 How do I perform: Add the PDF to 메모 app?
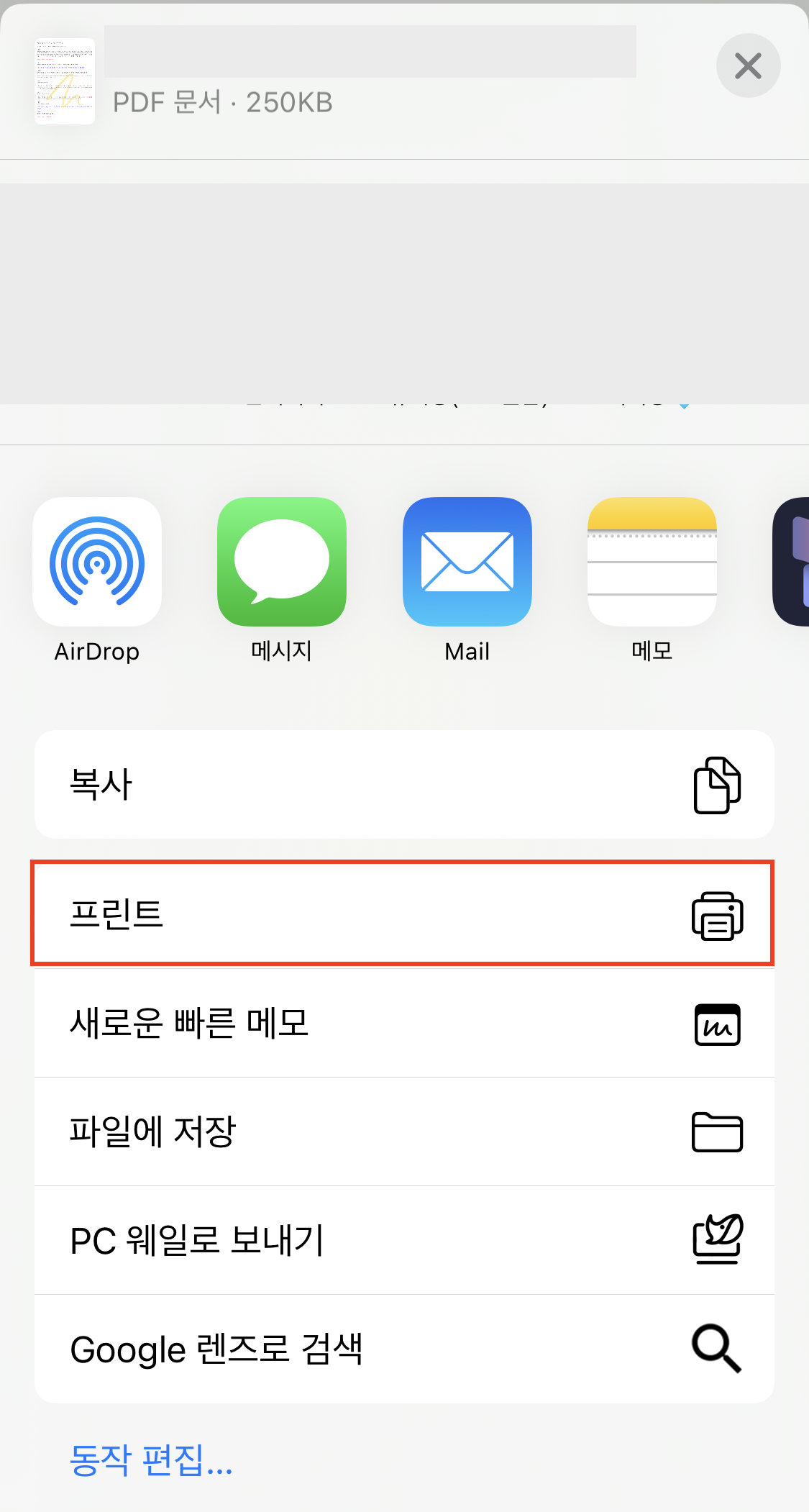point(652,562)
